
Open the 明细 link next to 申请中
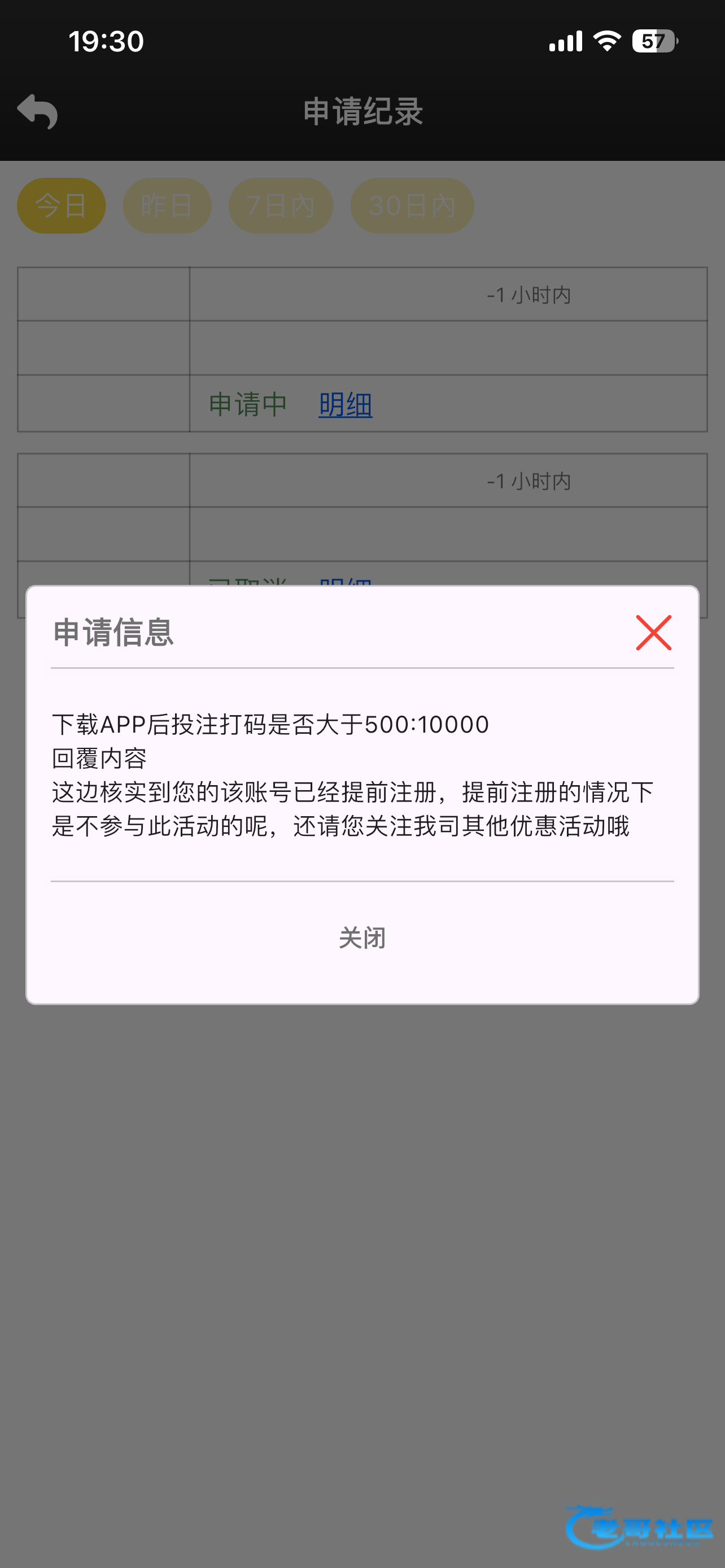pyautogui.click(x=345, y=405)
